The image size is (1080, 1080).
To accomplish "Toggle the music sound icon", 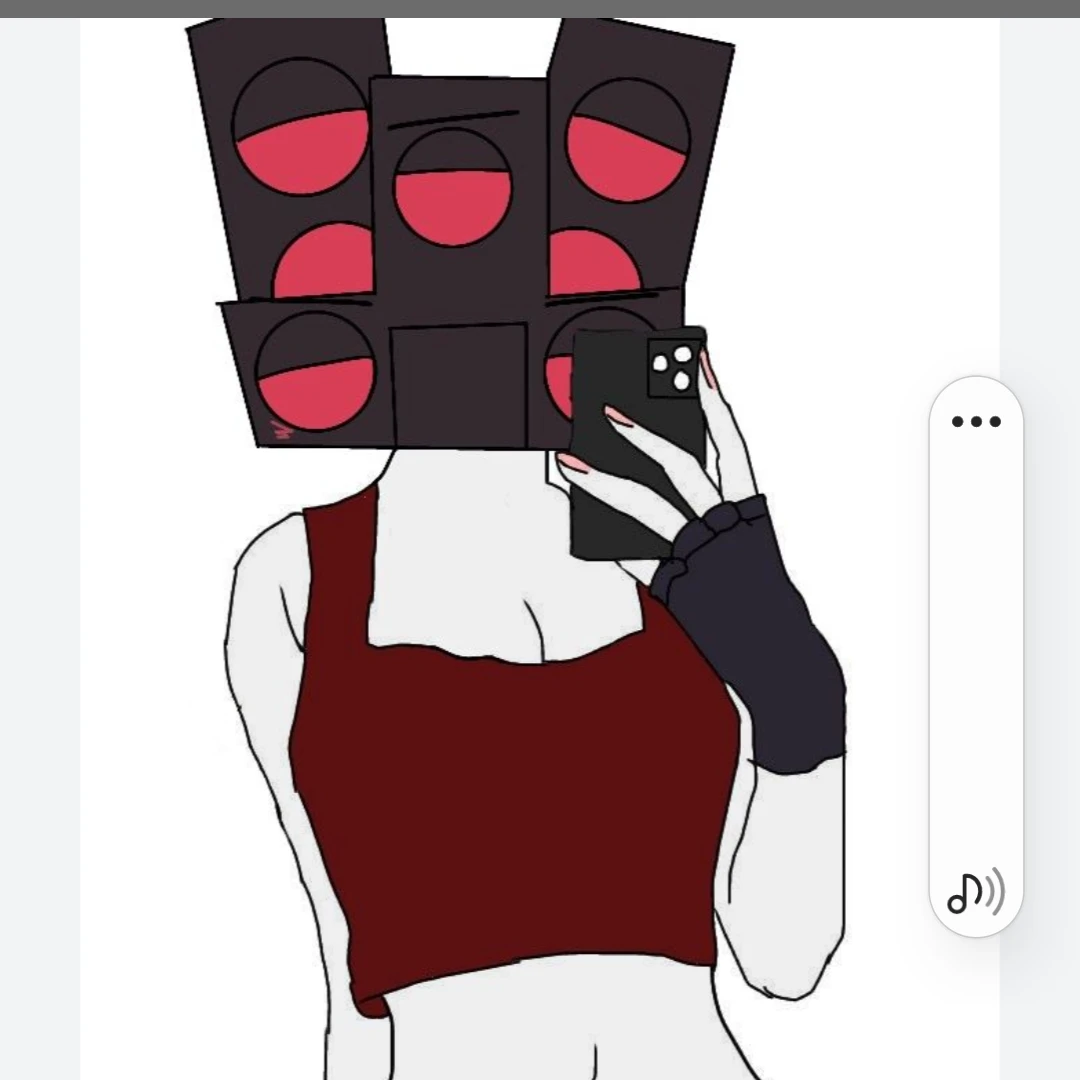I will [x=975, y=892].
